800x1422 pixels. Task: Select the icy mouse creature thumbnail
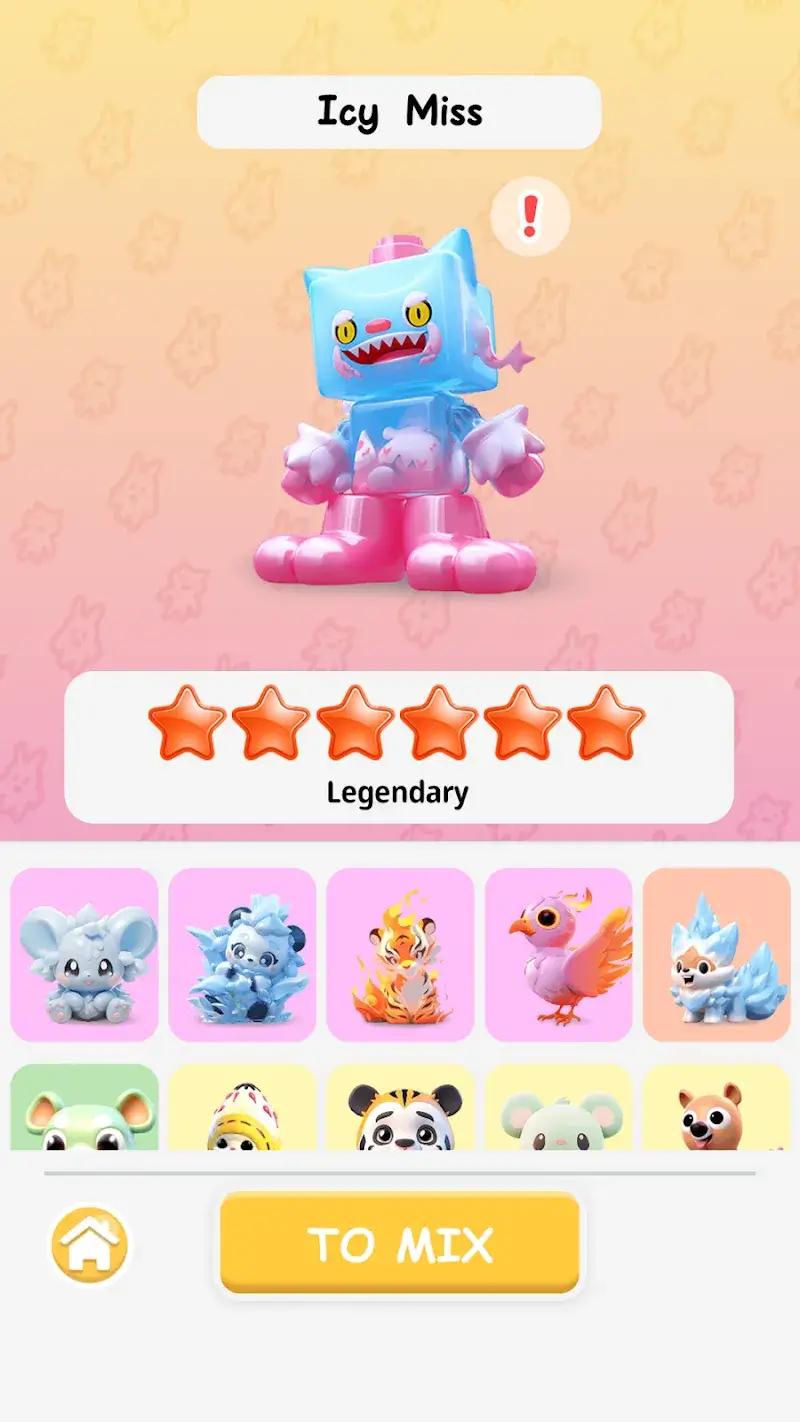point(83,955)
